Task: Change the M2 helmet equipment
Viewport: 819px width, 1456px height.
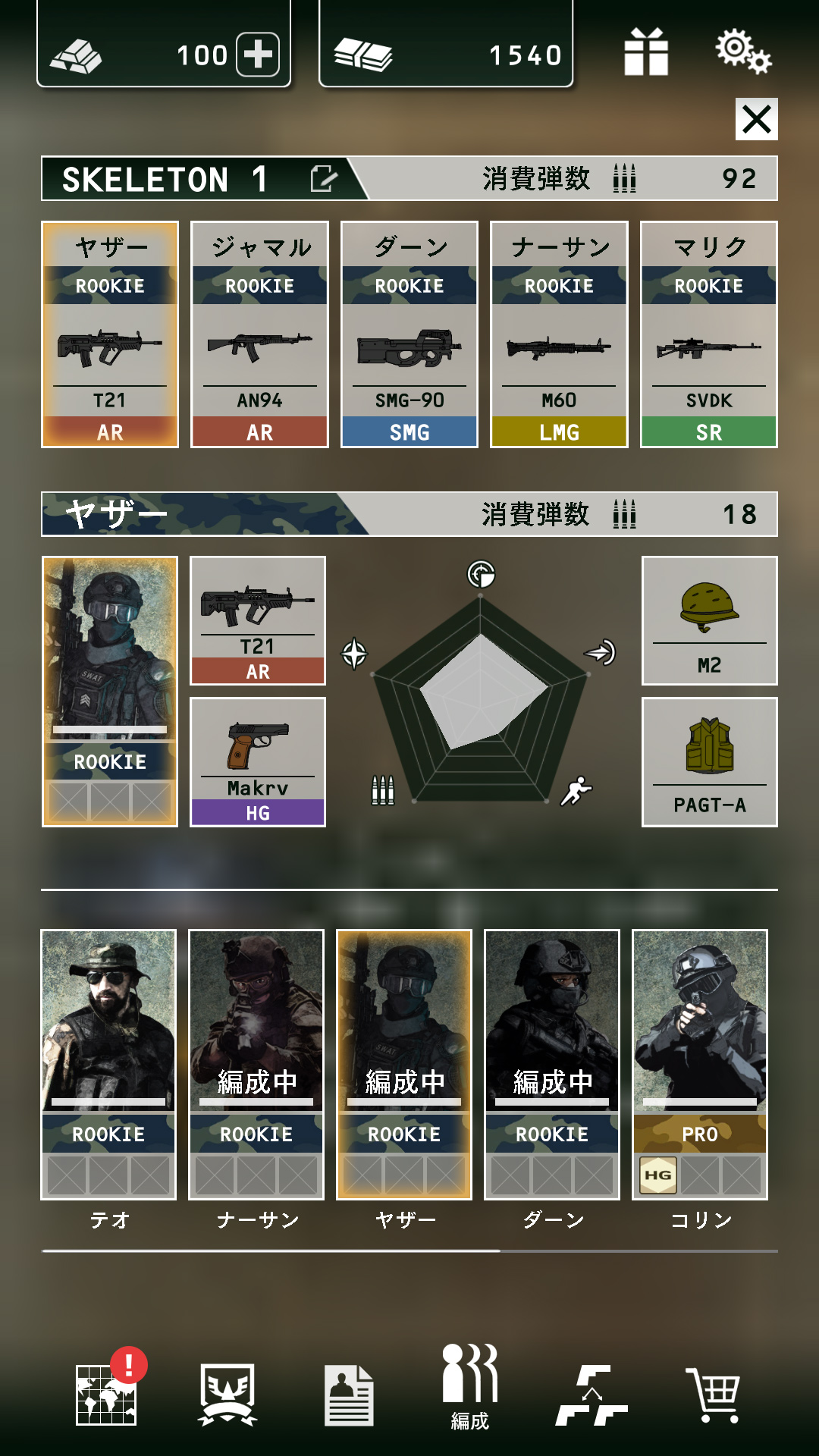Action: tap(709, 620)
